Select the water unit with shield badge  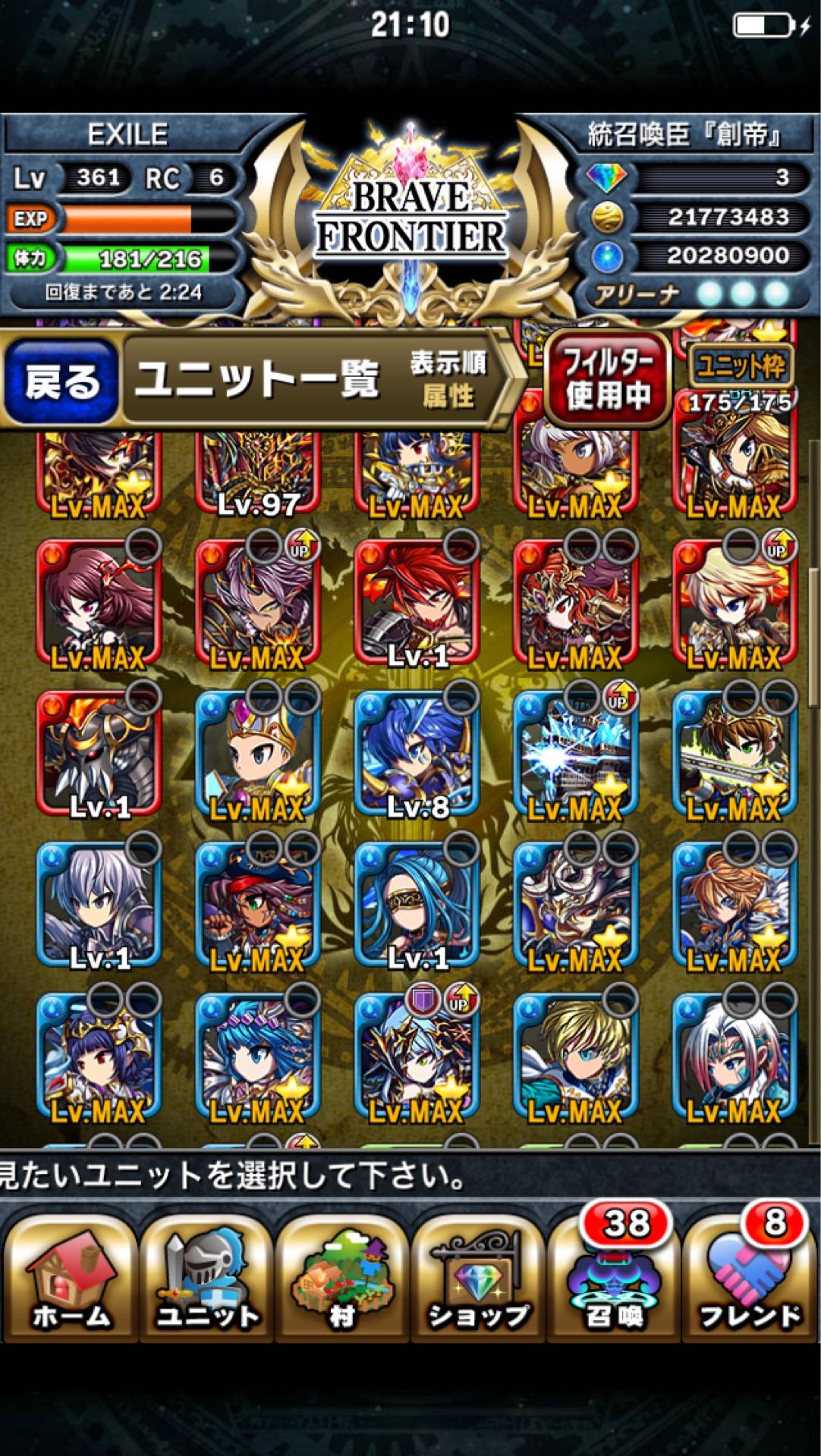[417, 1056]
